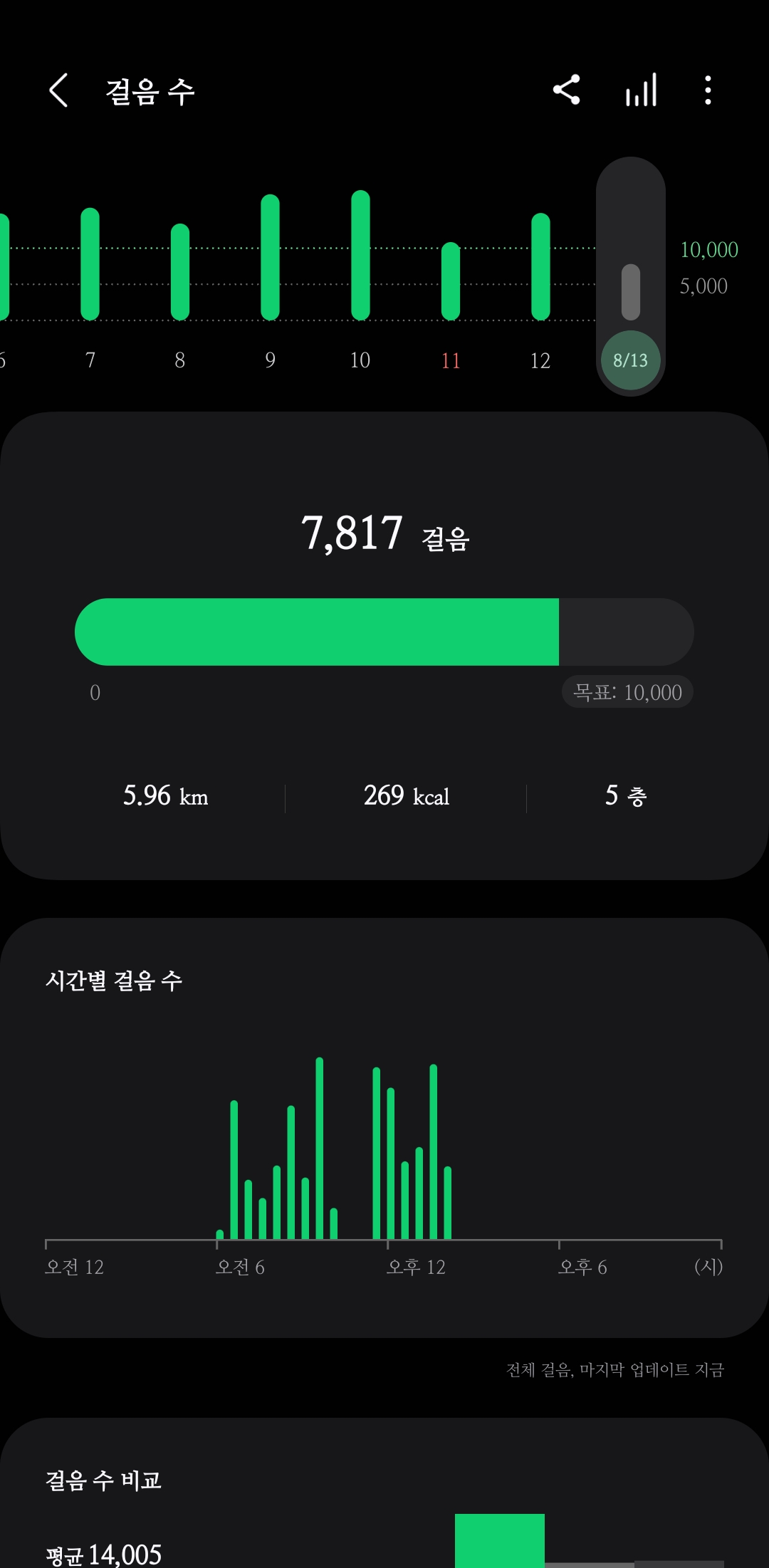
Task: Select the 8/13 day marker
Action: (630, 360)
